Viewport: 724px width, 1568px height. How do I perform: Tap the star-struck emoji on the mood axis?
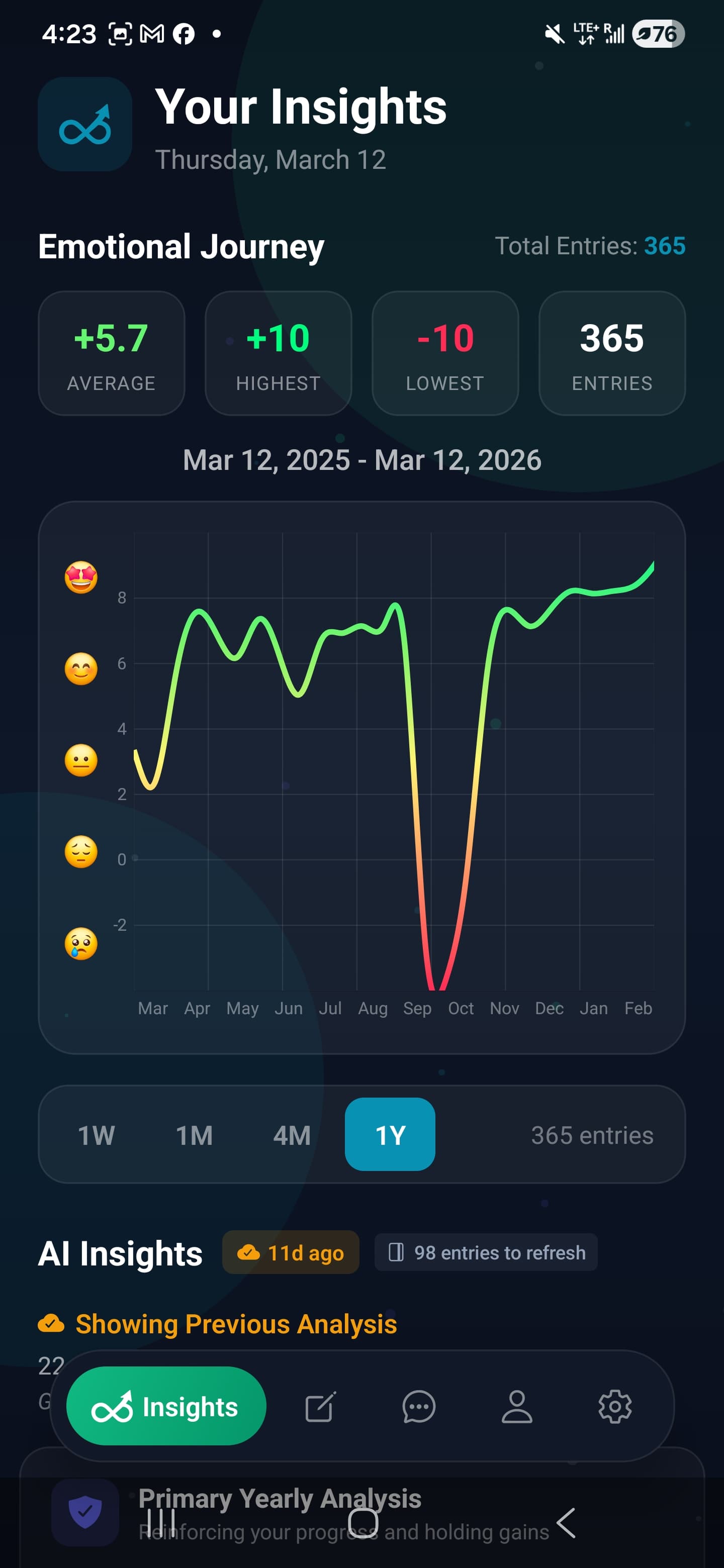(x=81, y=577)
